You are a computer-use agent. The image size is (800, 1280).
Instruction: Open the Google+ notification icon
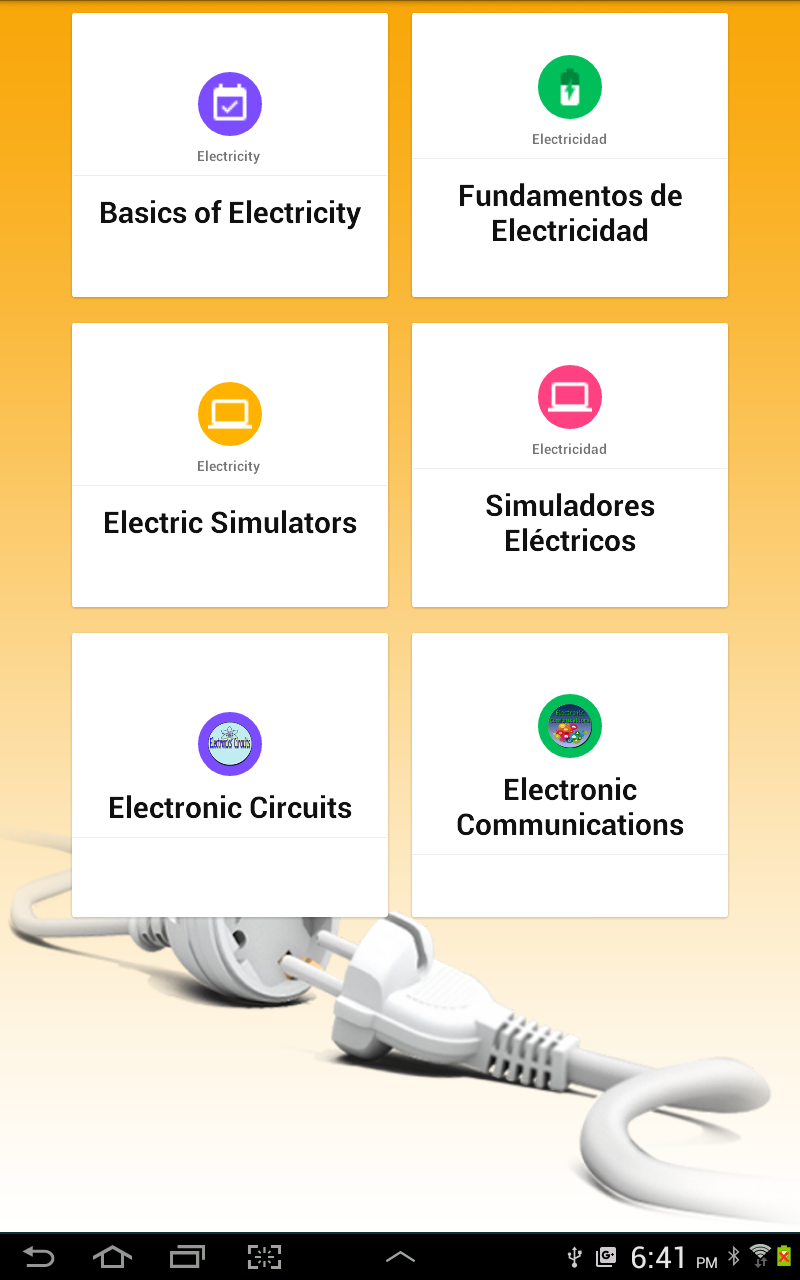(x=605, y=1257)
